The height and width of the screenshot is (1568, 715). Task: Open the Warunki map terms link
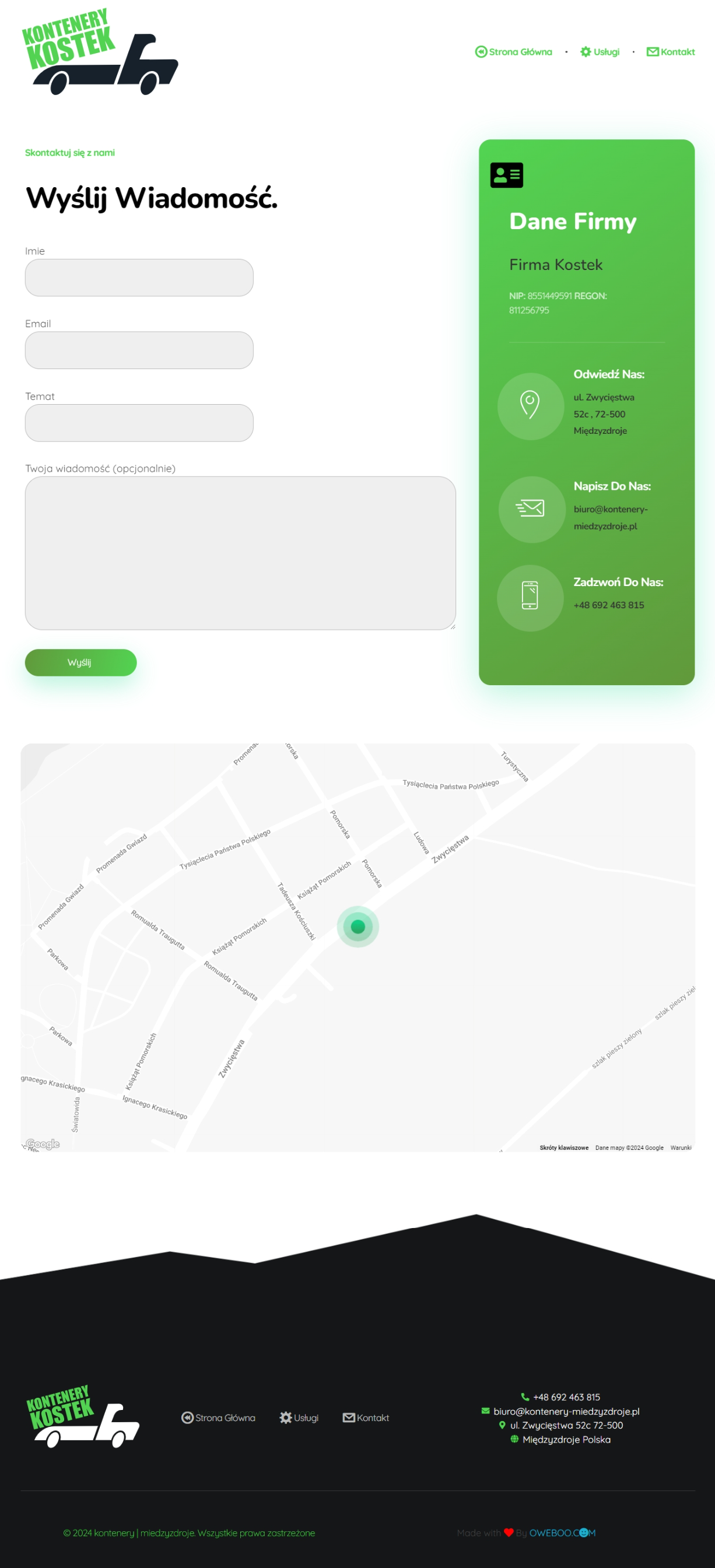click(x=680, y=1148)
